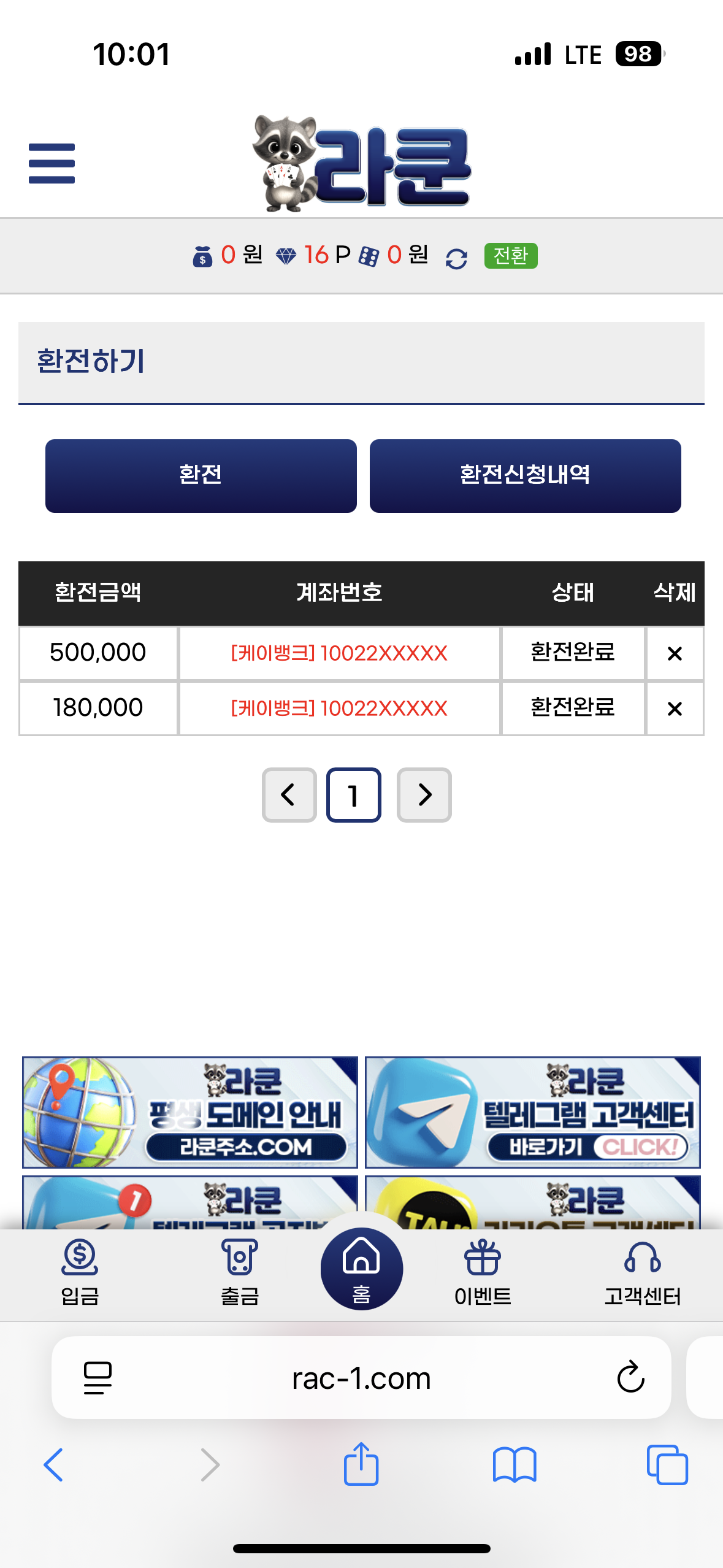Open 환전신청내역 history

[x=525, y=475]
